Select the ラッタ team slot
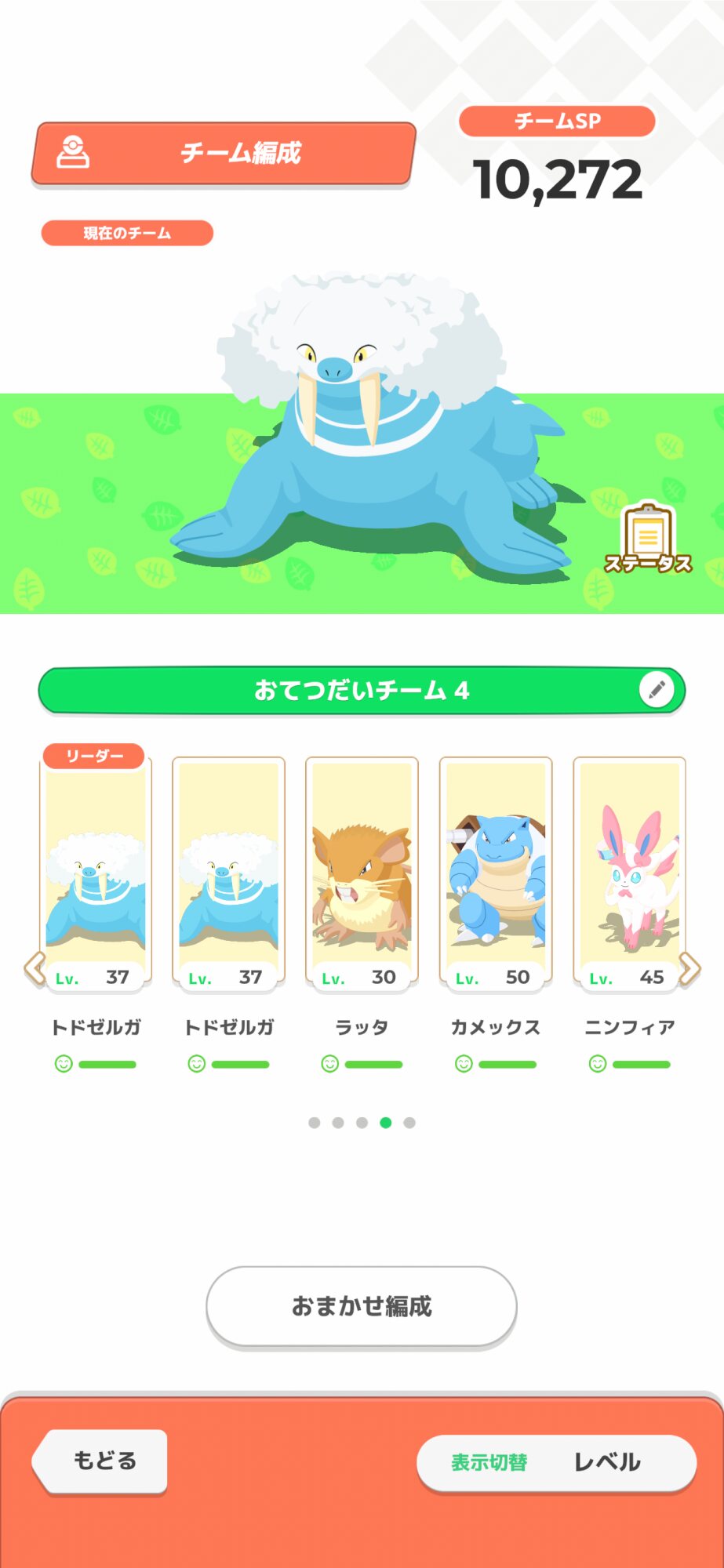 pos(362,874)
